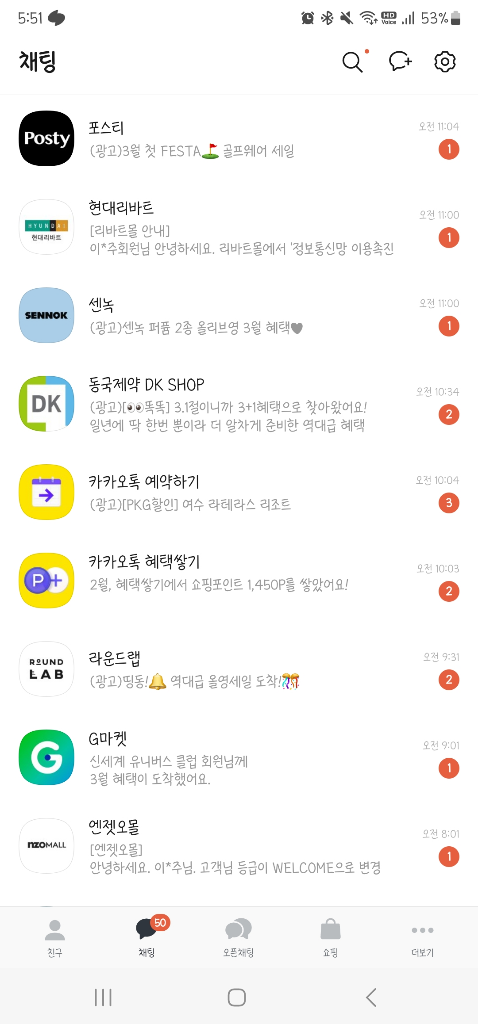Open the settings gear icon
Screen dimensions: 478x1024
click(x=445, y=61)
